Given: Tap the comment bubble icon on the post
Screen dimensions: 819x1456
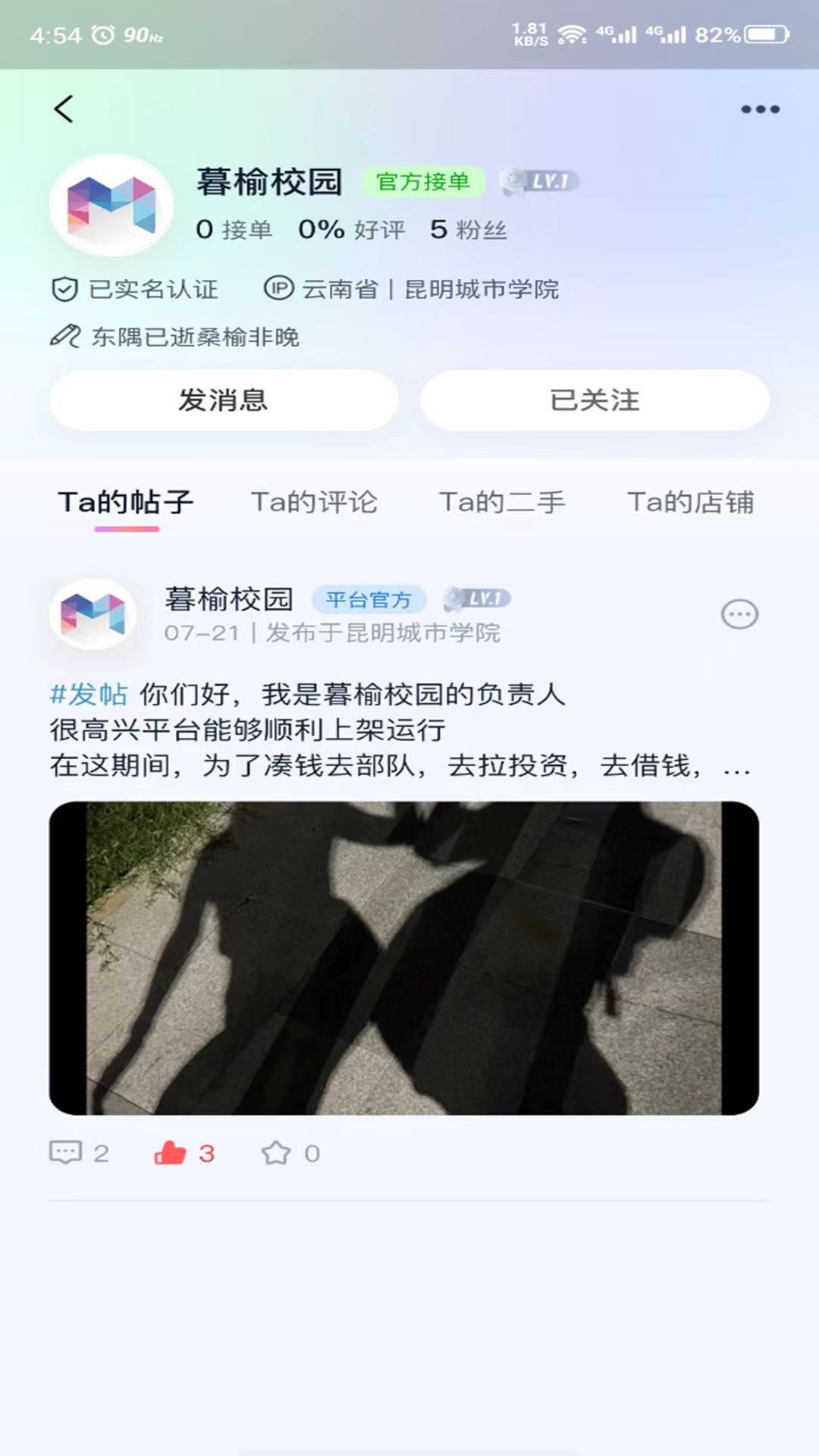Looking at the screenshot, I should tap(67, 1152).
